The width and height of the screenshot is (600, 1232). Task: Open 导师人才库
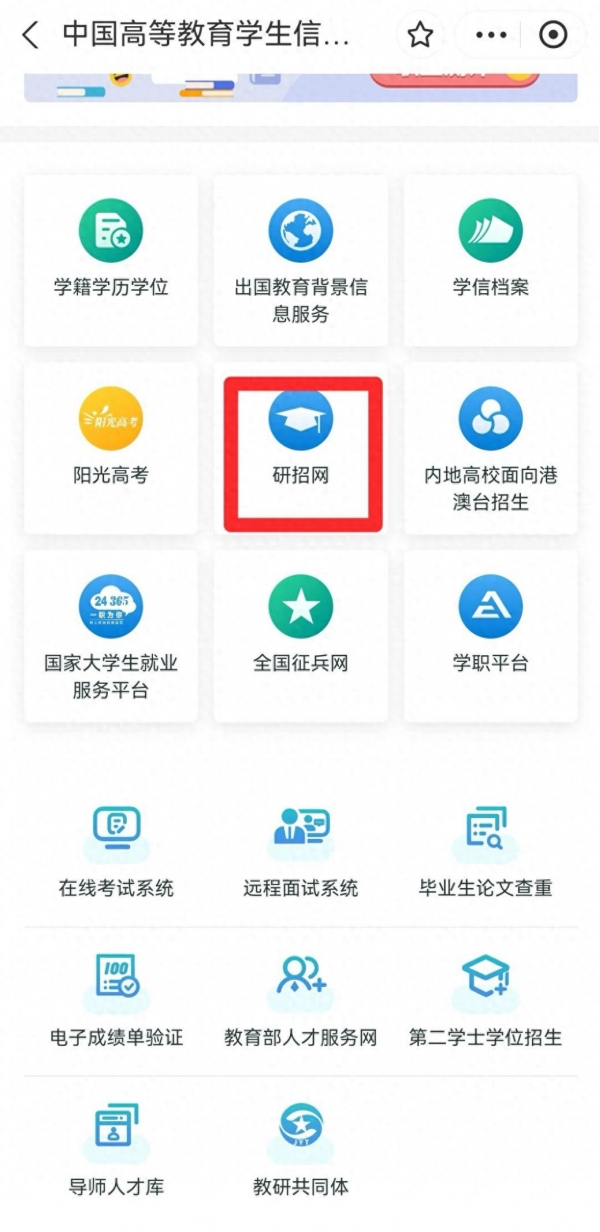click(x=116, y=1150)
